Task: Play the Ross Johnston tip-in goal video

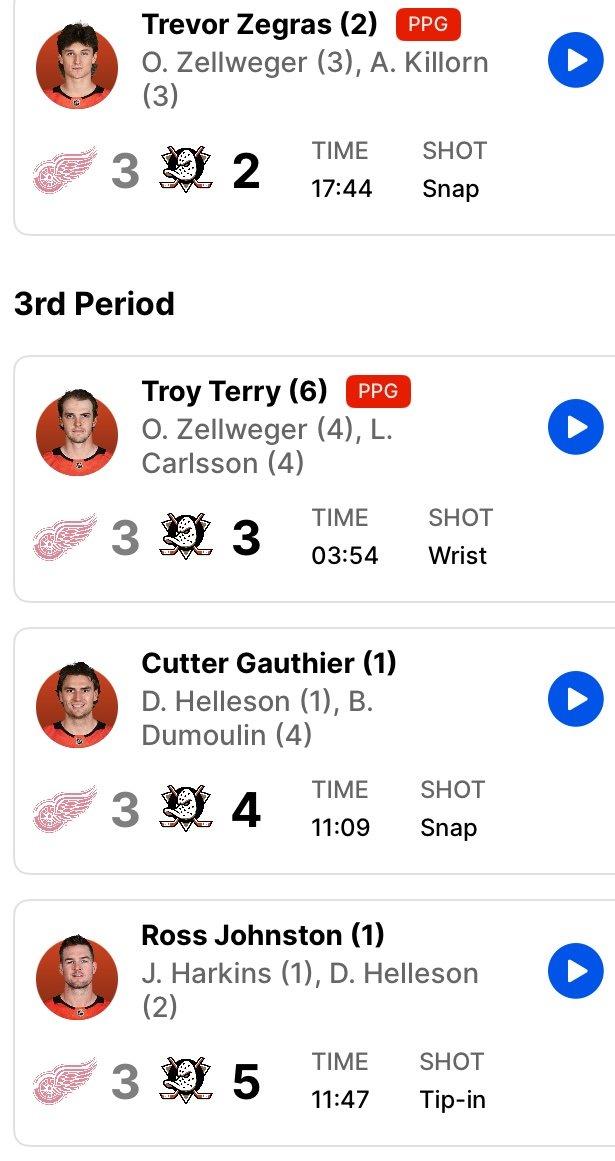Action: point(575,971)
